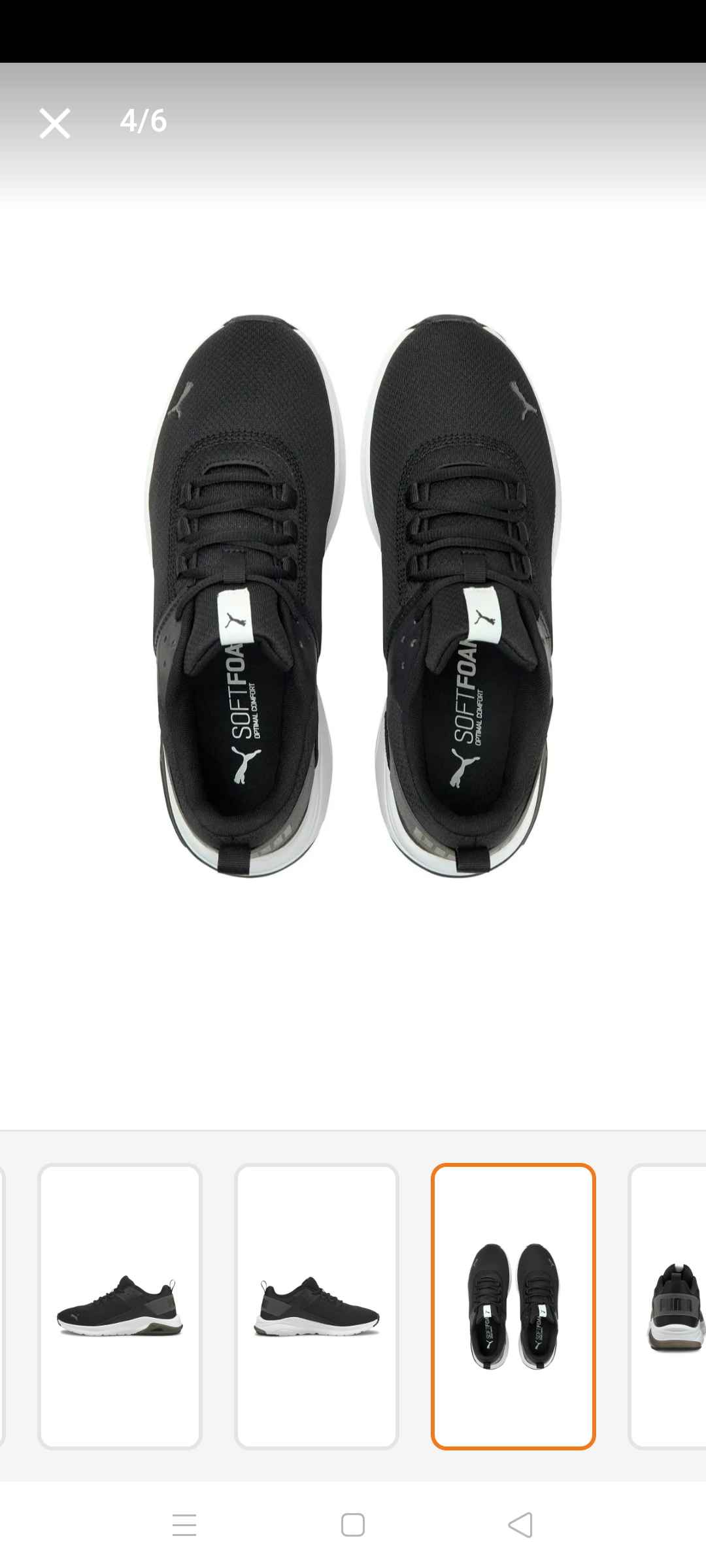Select the left-facing side view shoe thumbnail
This screenshot has height=1568, width=706.
(x=120, y=1307)
